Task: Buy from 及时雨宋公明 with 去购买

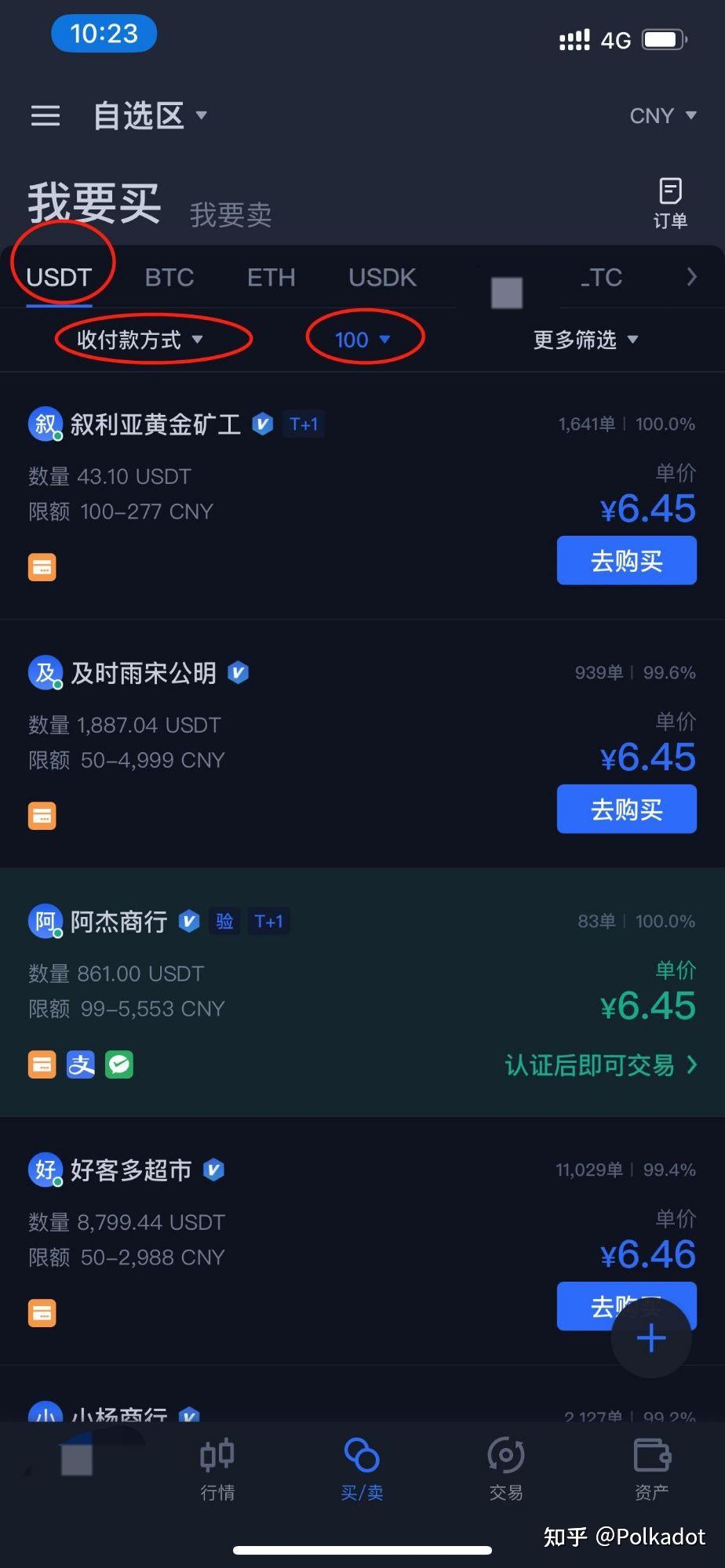Action: (x=626, y=809)
